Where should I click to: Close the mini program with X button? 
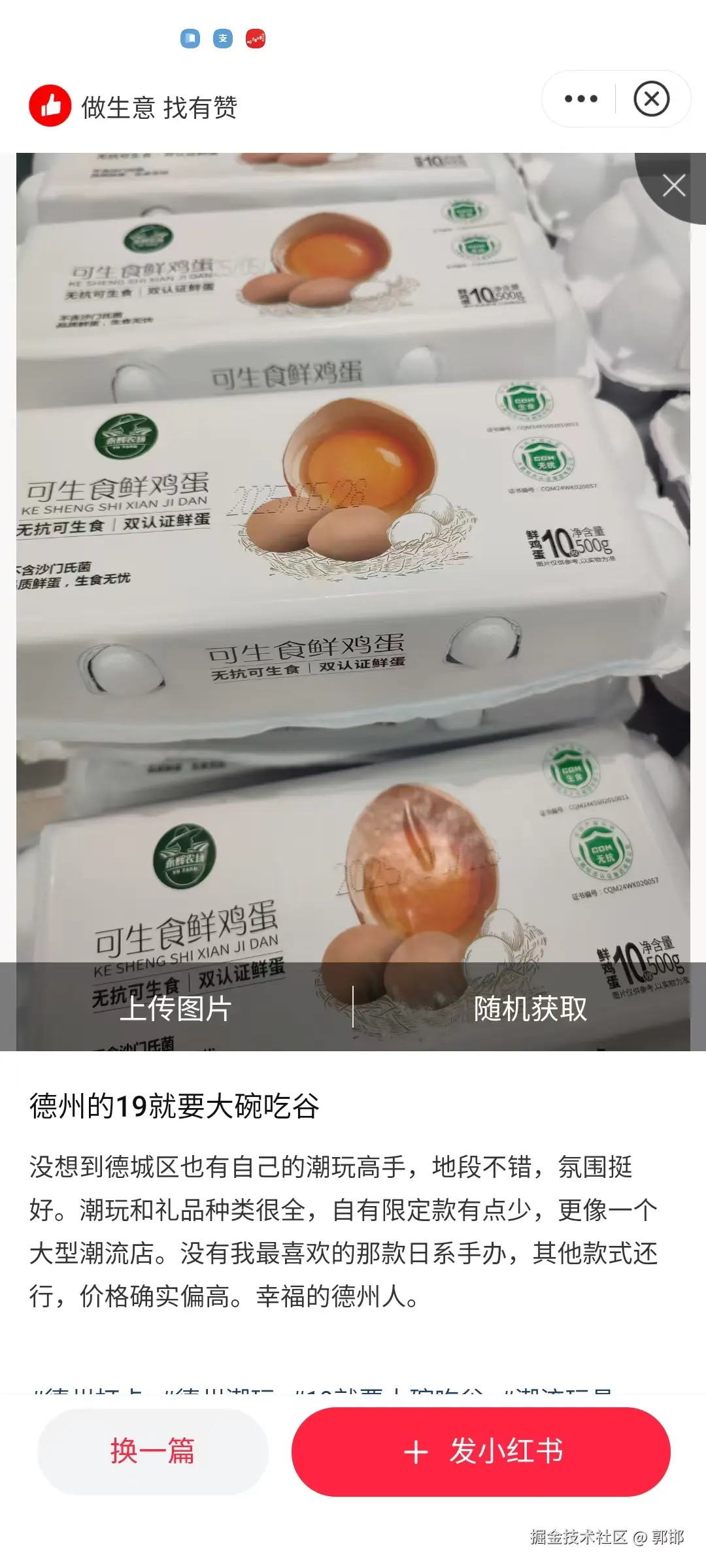click(651, 99)
